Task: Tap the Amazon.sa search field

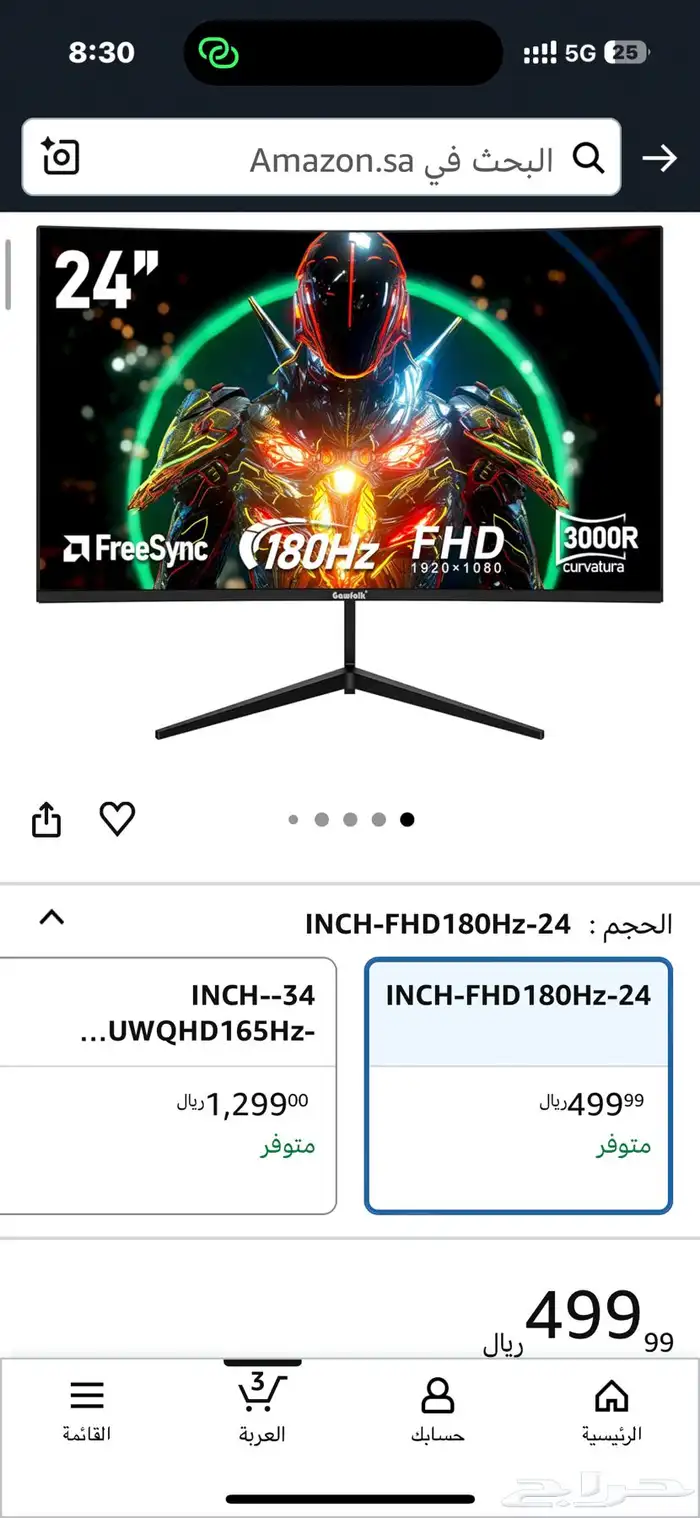Action: tap(400, 158)
